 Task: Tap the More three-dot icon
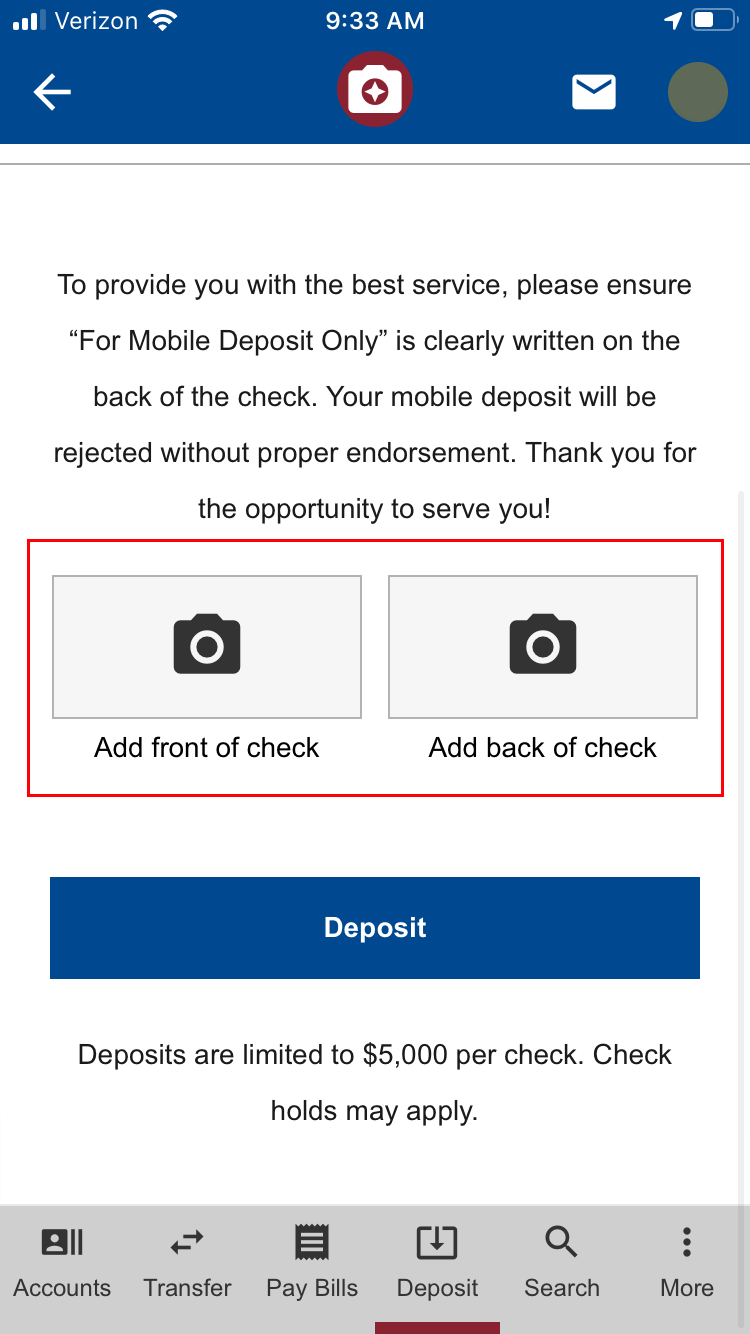point(686,1242)
